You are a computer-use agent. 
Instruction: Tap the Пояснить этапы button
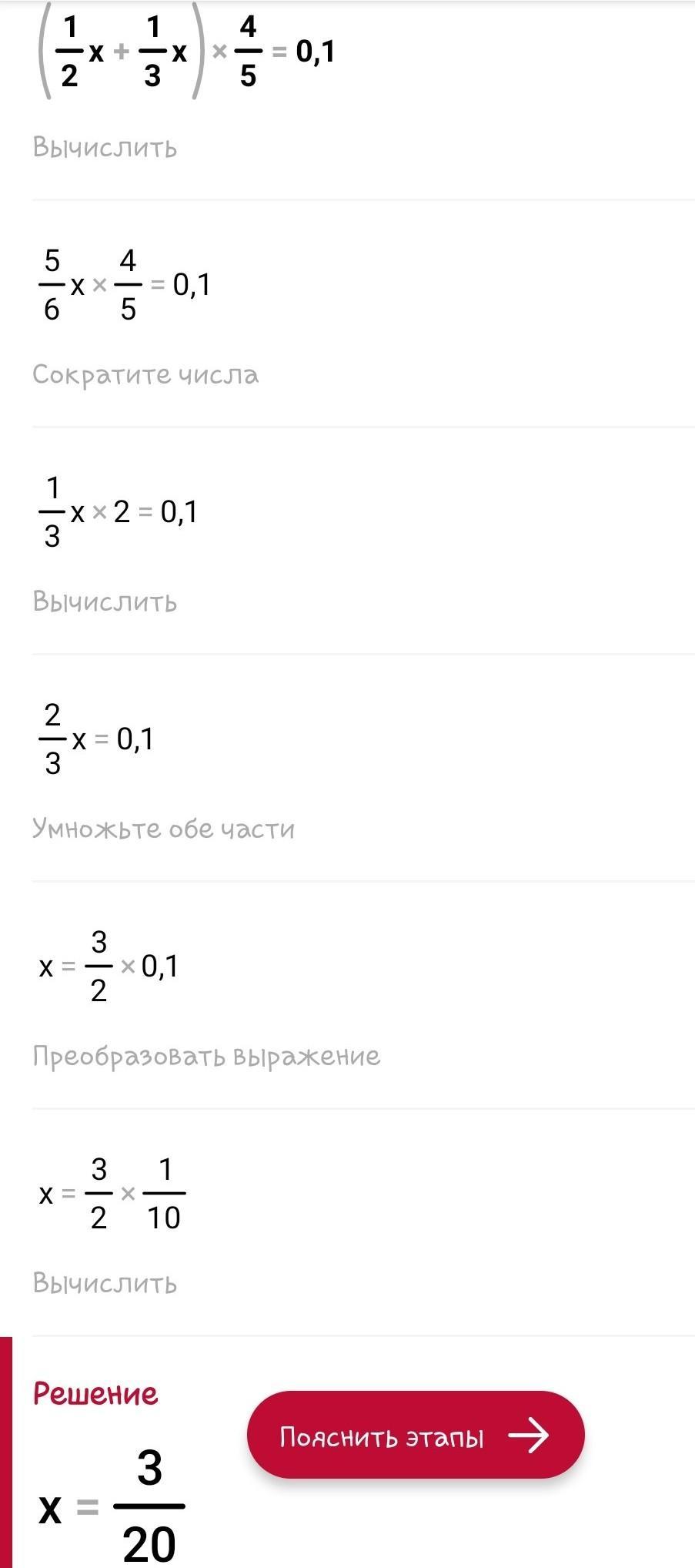point(416,1435)
